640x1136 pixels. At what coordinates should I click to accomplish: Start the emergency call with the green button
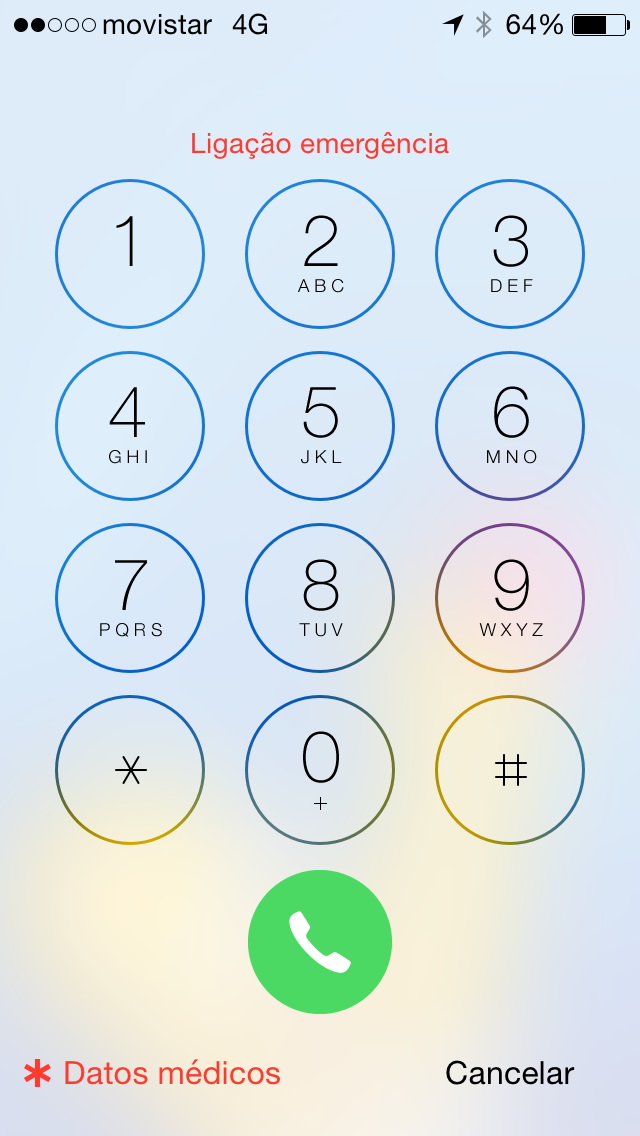point(320,942)
